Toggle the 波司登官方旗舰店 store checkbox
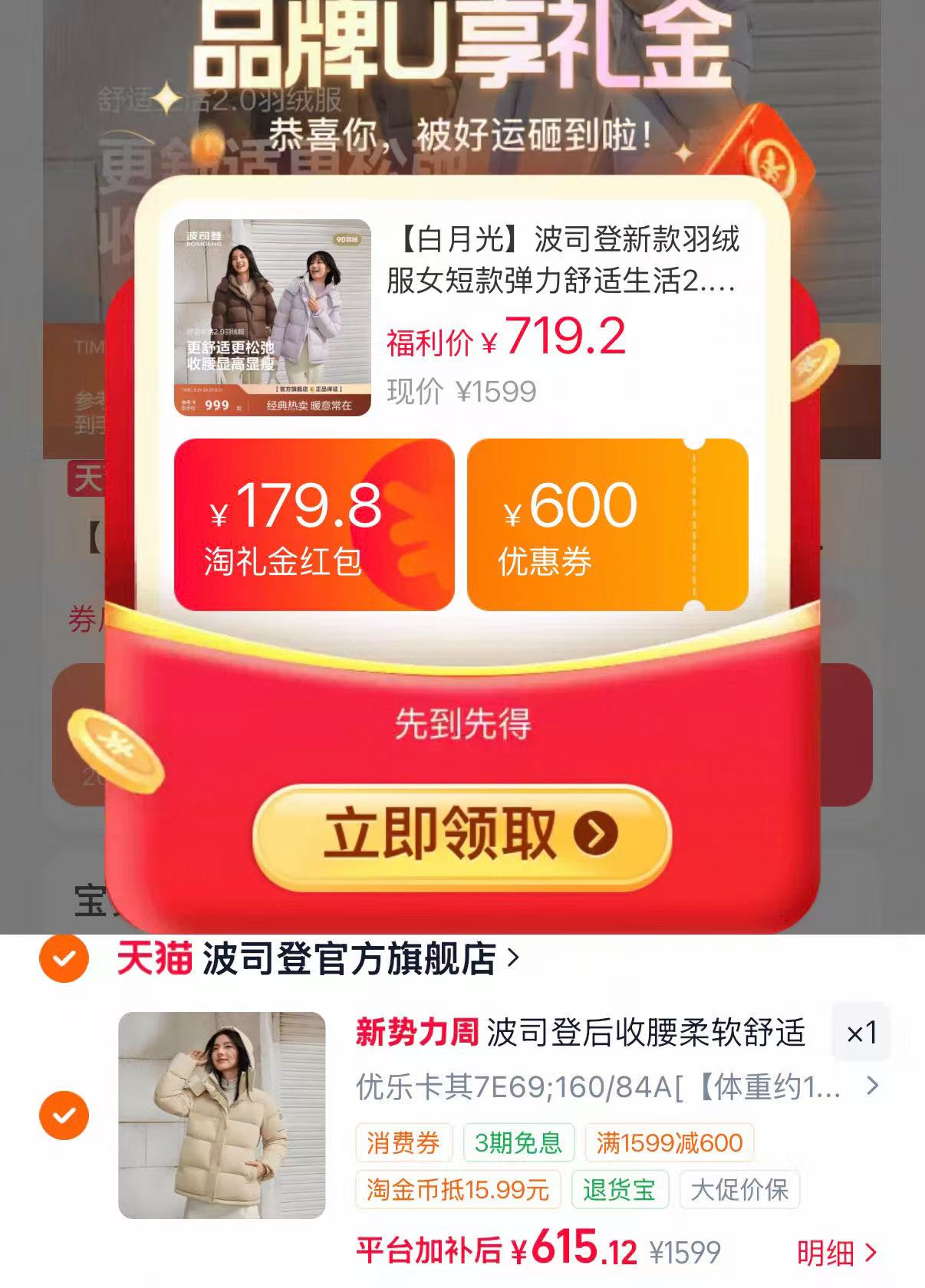 tap(64, 958)
